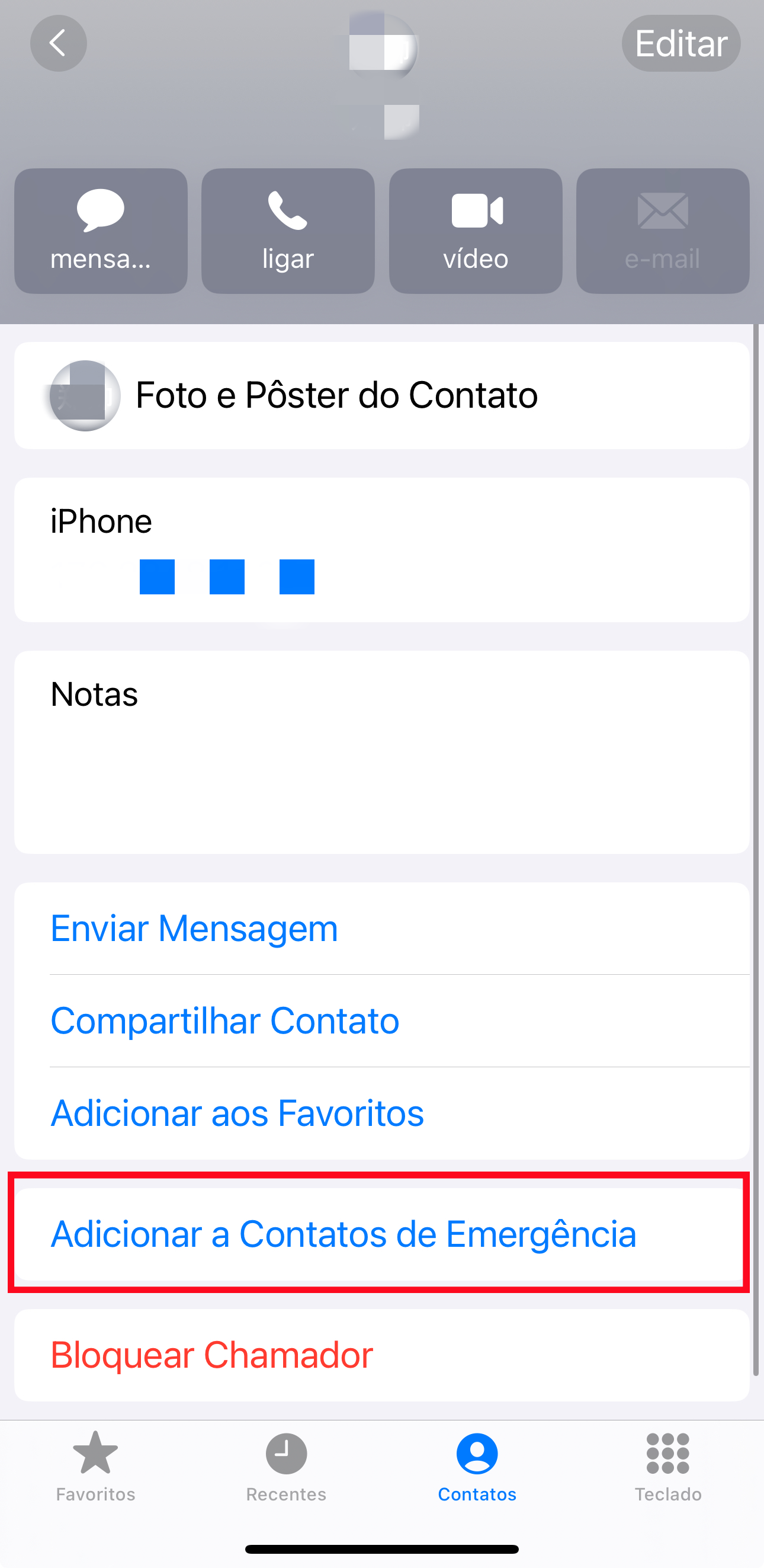Open Foto e Pôster do Contato
The width and height of the screenshot is (764, 1568).
[x=335, y=395]
